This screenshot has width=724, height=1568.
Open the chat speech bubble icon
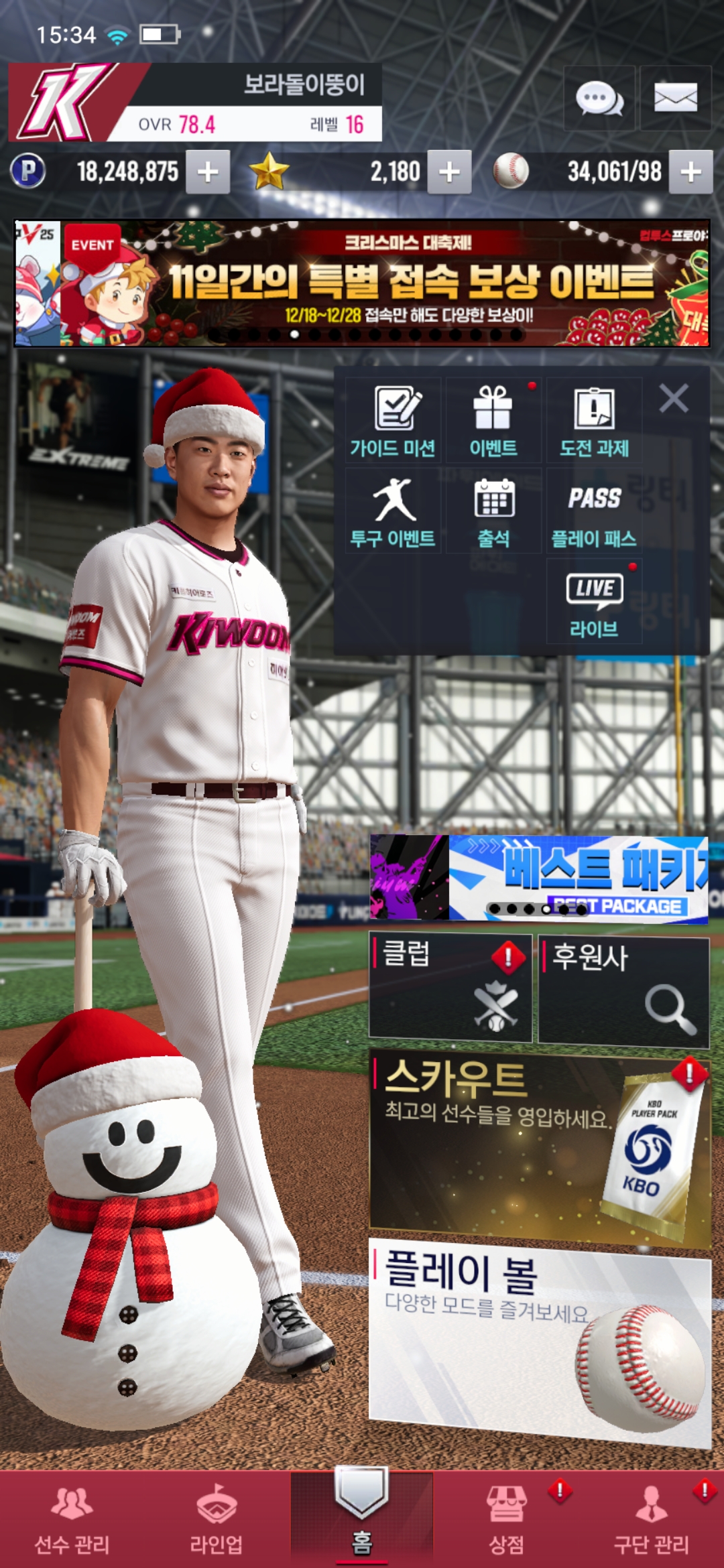[x=599, y=99]
